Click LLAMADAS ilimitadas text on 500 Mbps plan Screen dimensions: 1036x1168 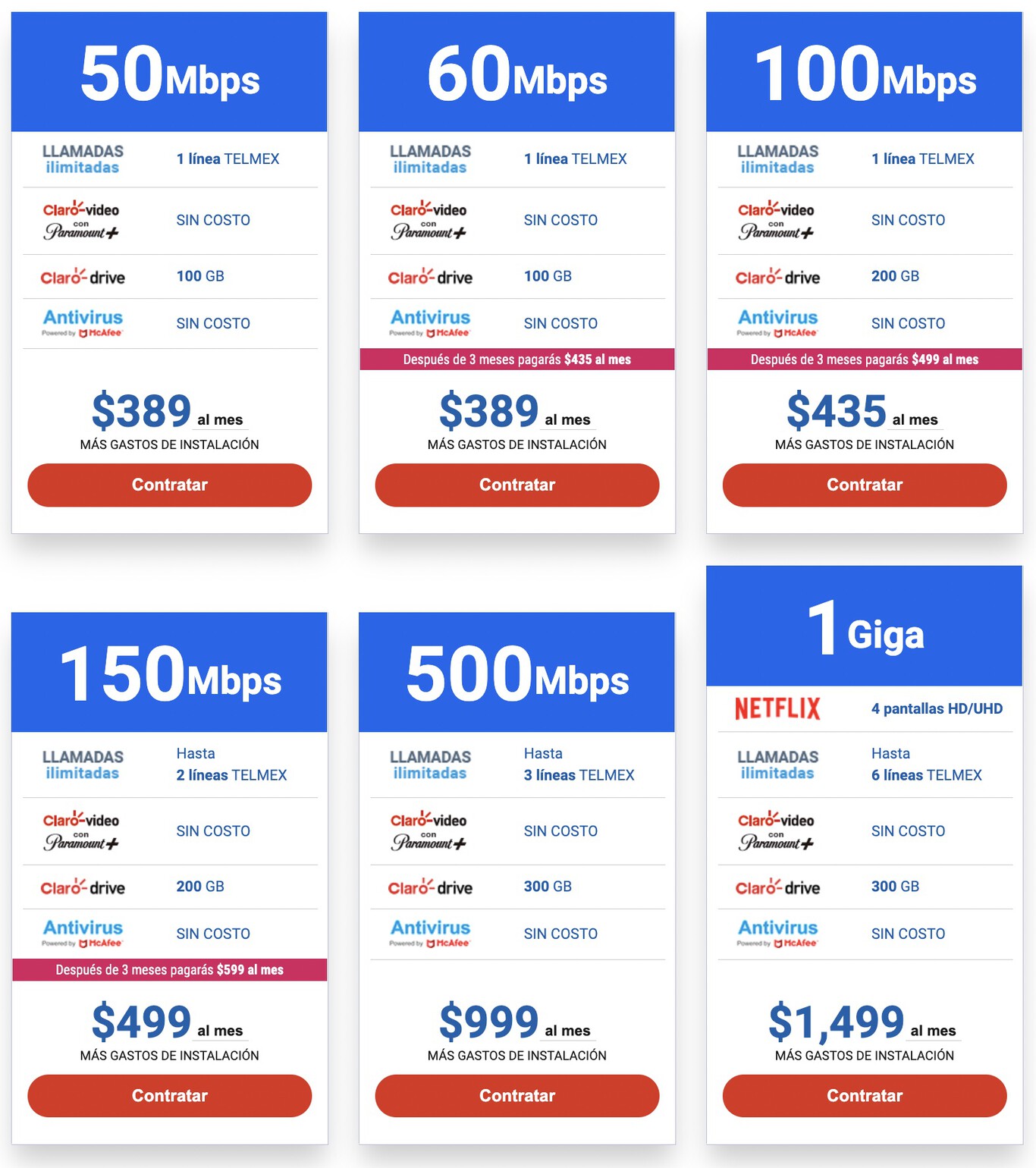coord(429,764)
